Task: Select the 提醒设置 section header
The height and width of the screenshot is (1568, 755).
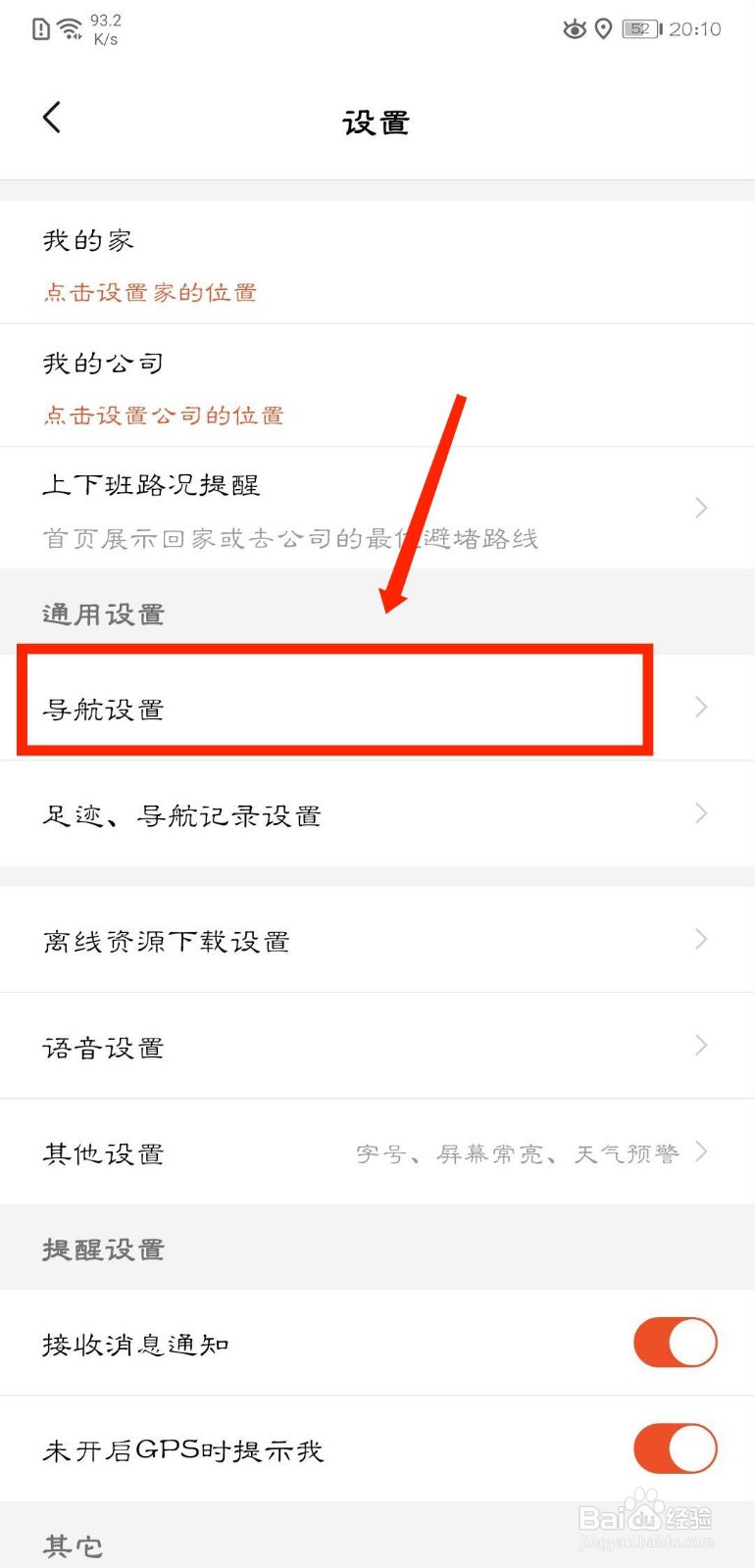Action: tap(103, 1249)
